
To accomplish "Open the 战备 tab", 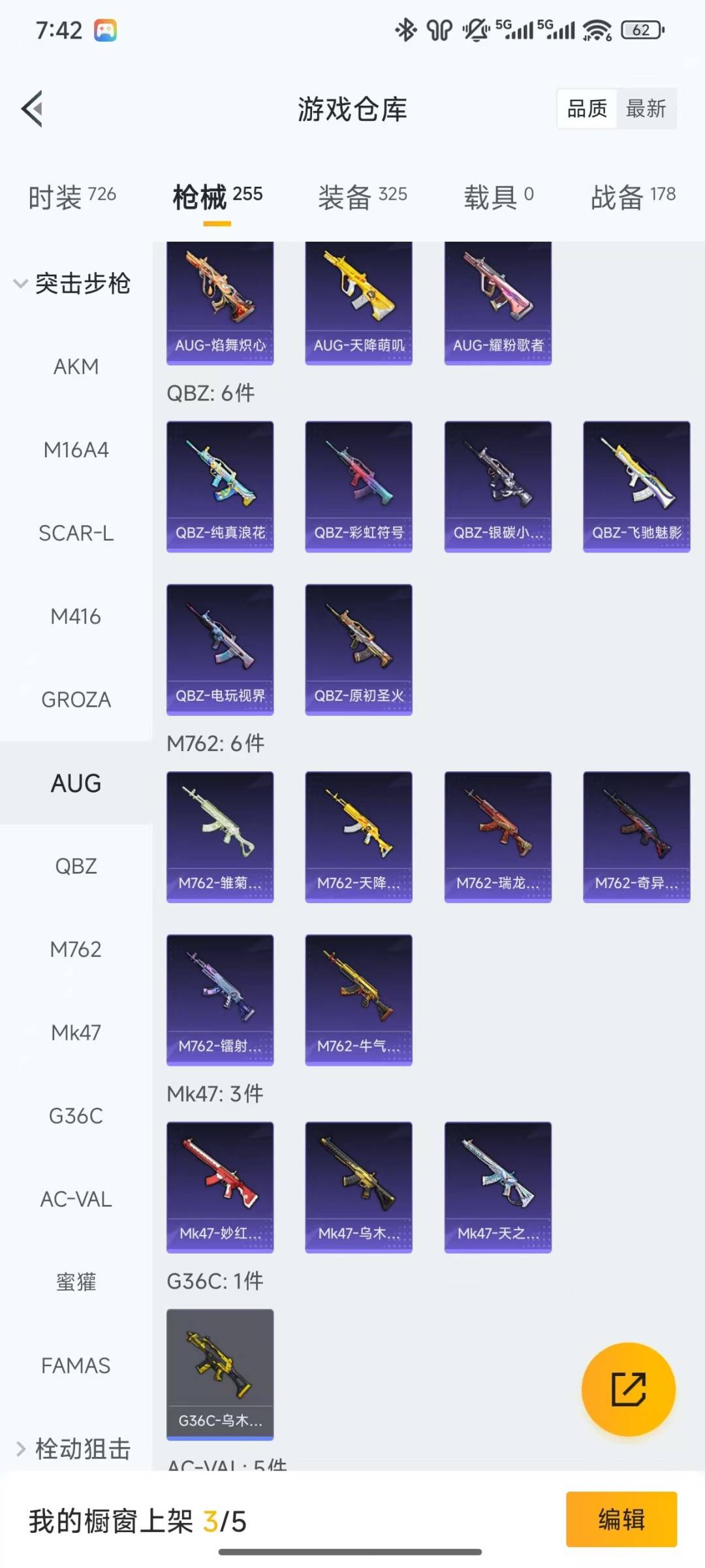I will coord(633,196).
